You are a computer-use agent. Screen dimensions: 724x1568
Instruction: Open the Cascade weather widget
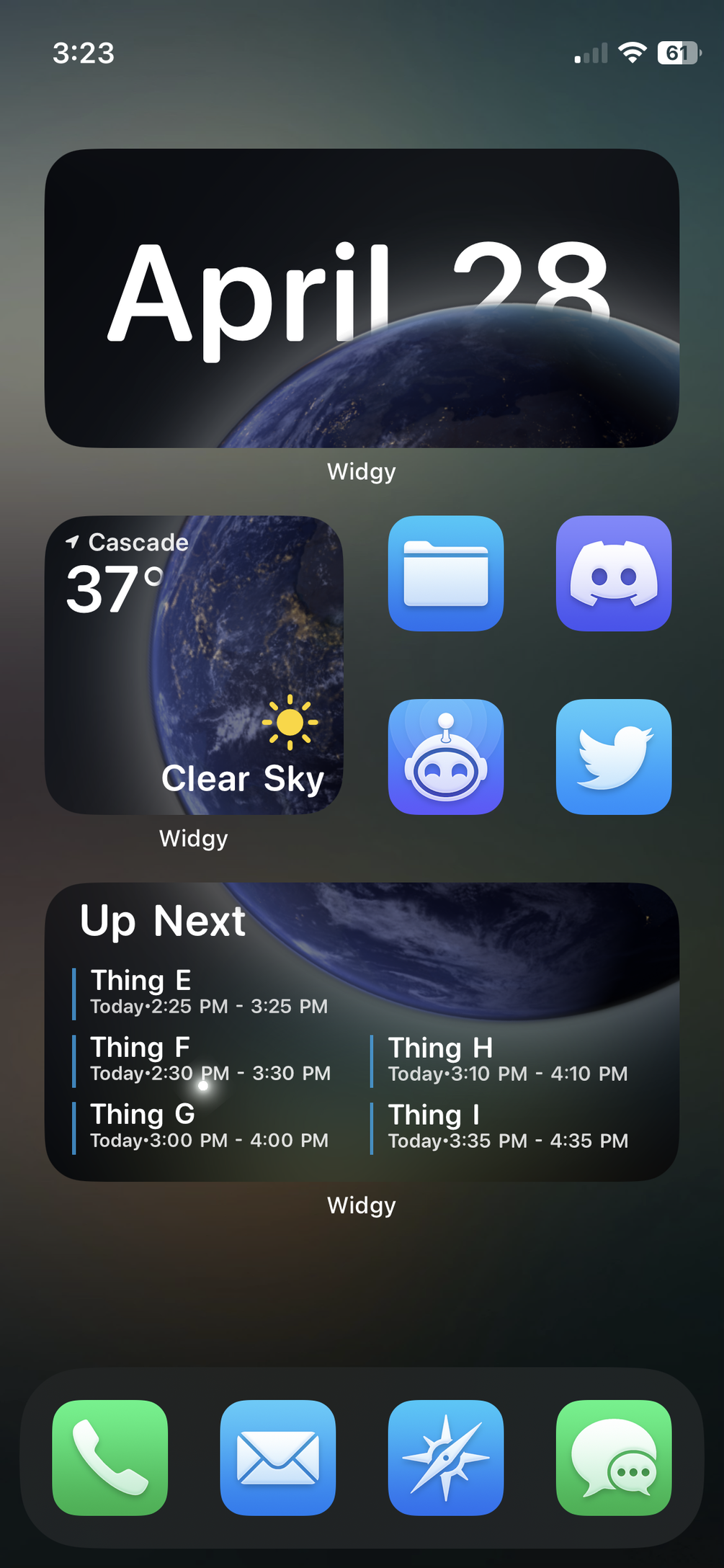click(194, 664)
